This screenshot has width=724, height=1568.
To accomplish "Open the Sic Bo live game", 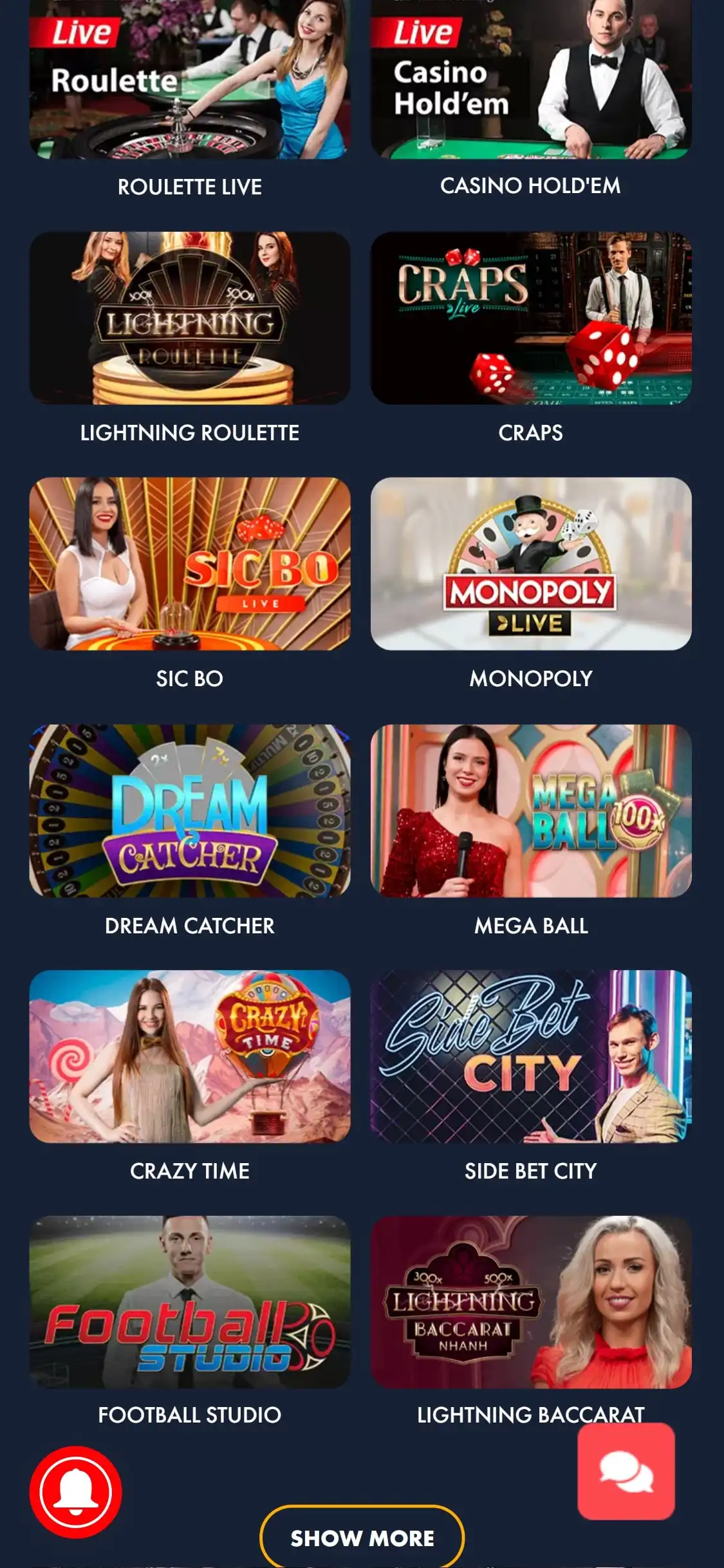I will pyautogui.click(x=190, y=564).
